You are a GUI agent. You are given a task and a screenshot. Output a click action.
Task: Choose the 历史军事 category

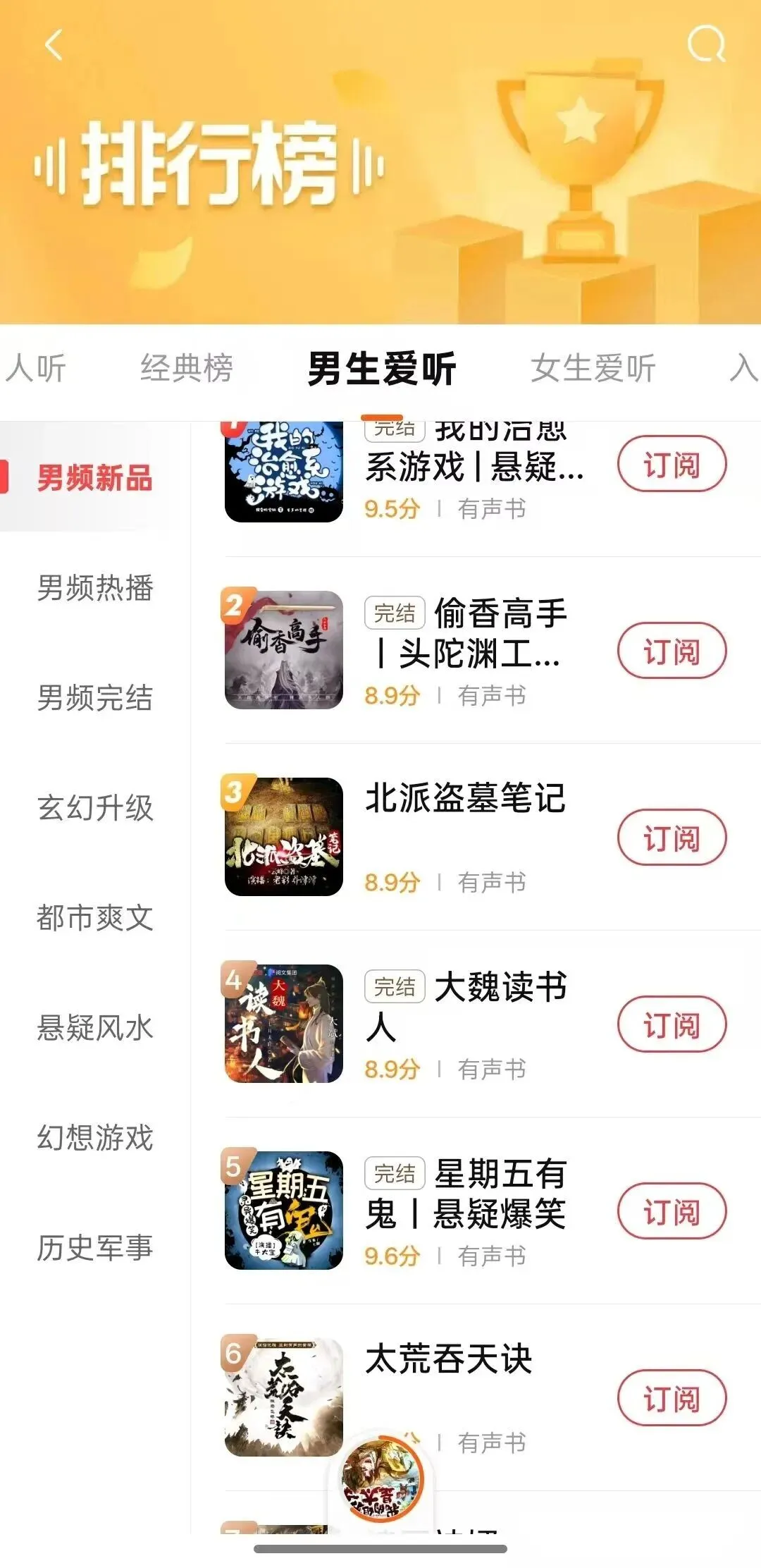(x=95, y=1248)
